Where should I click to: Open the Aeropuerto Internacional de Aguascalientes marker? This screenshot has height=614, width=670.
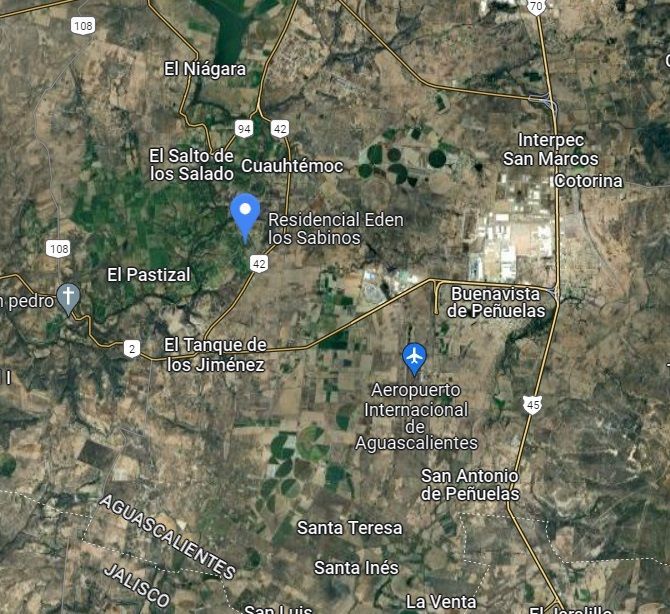pyautogui.click(x=414, y=359)
